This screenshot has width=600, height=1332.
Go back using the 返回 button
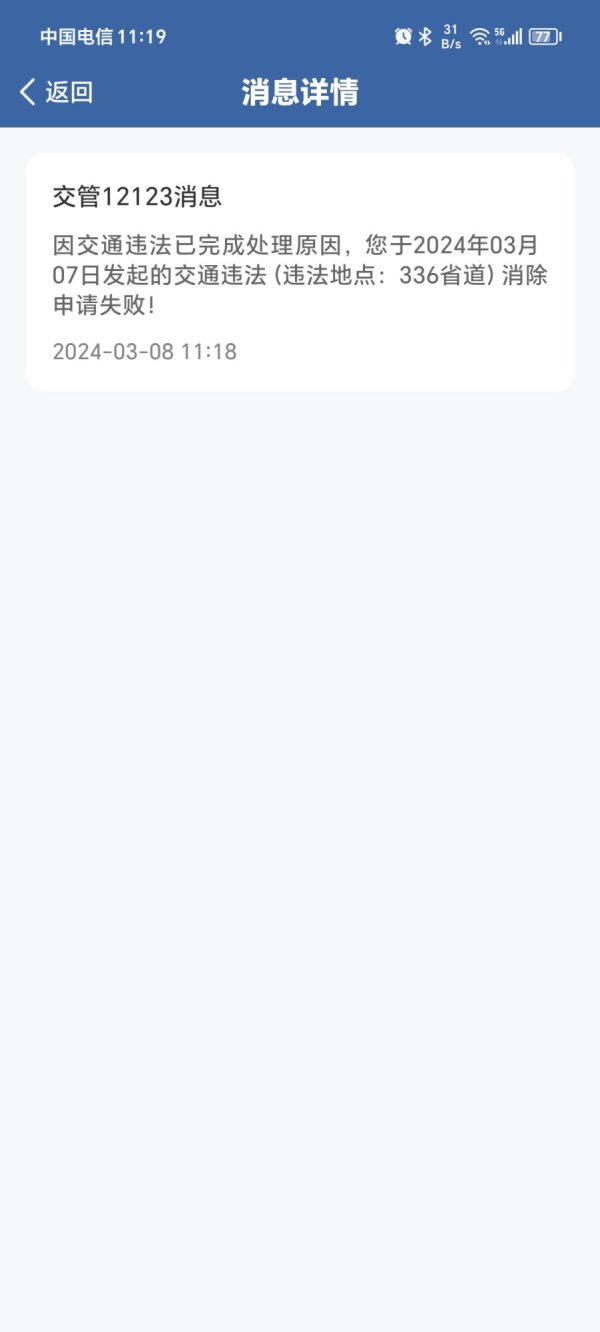click(57, 92)
